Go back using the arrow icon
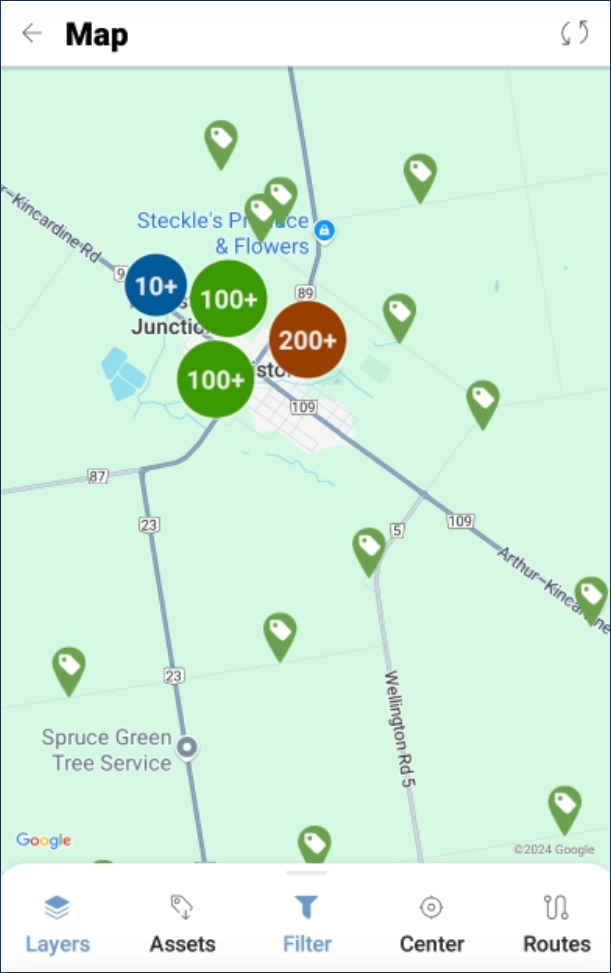611x973 pixels. click(x=32, y=34)
